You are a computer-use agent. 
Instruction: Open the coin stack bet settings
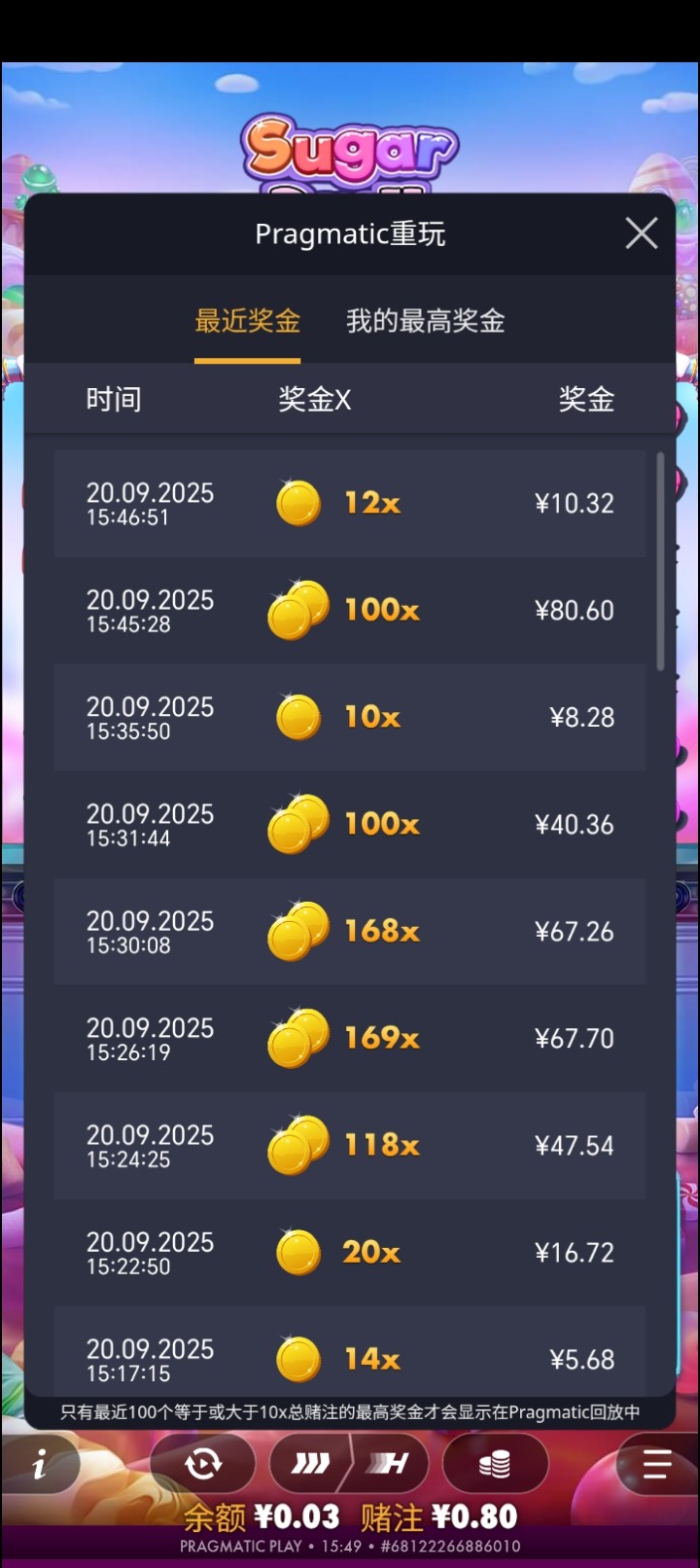coord(495,1464)
